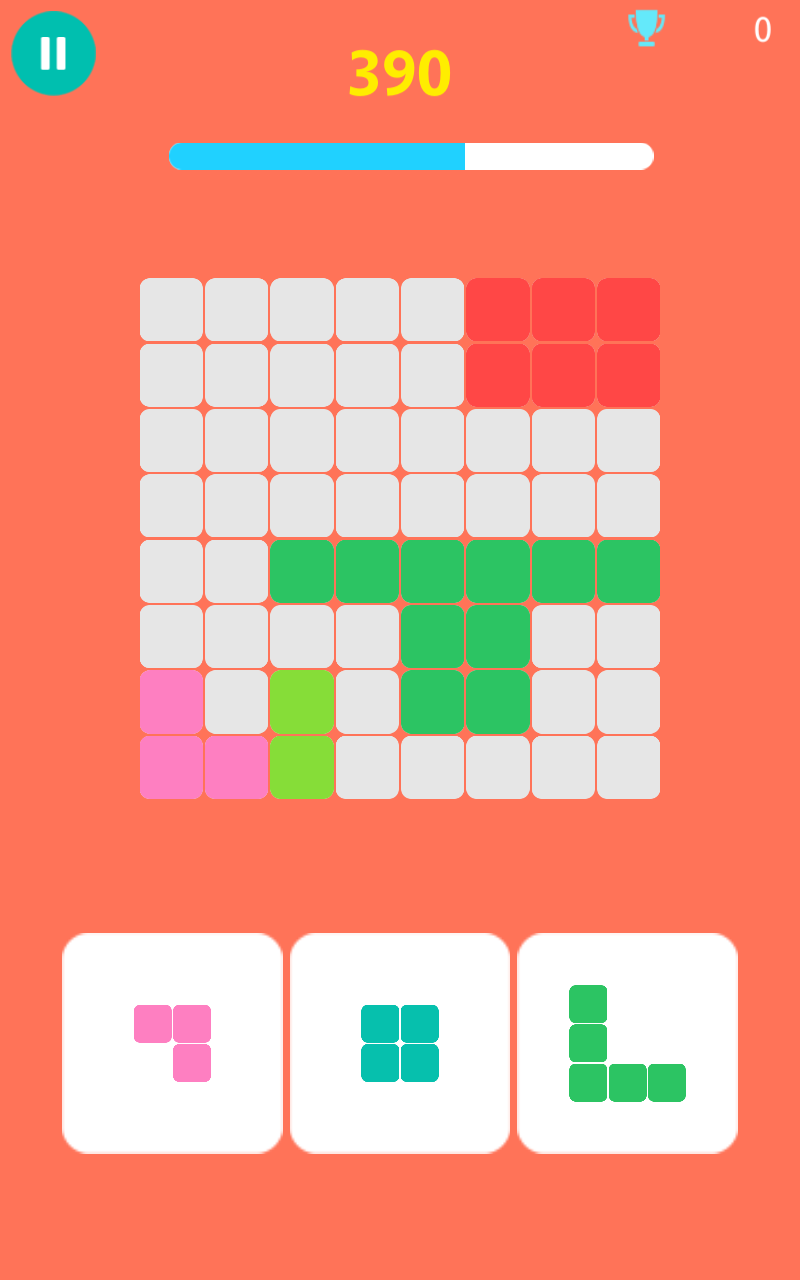Select the pink corner block piece
Viewport: 800px width, 1280px height.
click(172, 1043)
